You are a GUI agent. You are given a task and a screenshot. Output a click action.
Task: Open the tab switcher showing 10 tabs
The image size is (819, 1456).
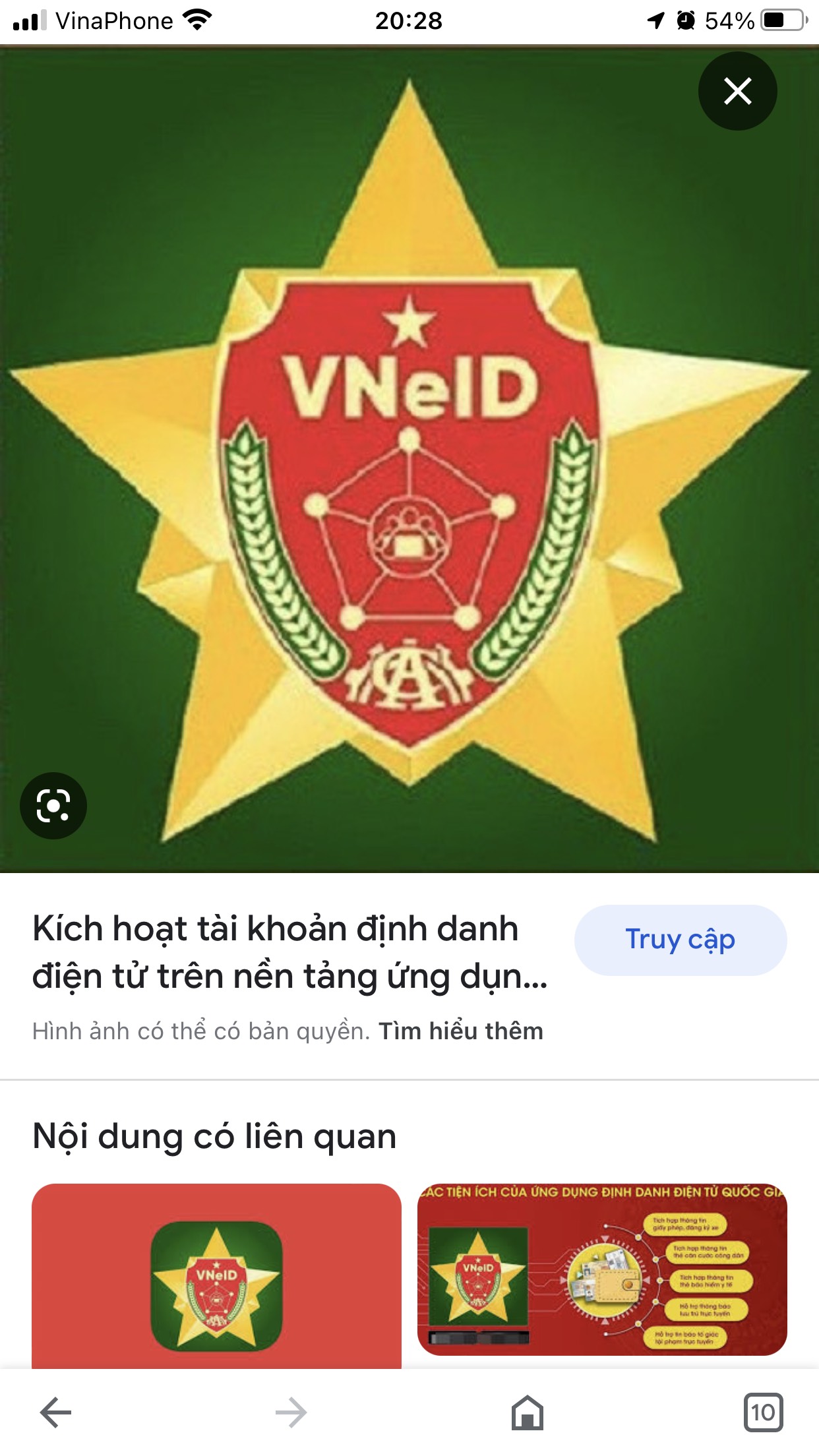coord(763,1412)
